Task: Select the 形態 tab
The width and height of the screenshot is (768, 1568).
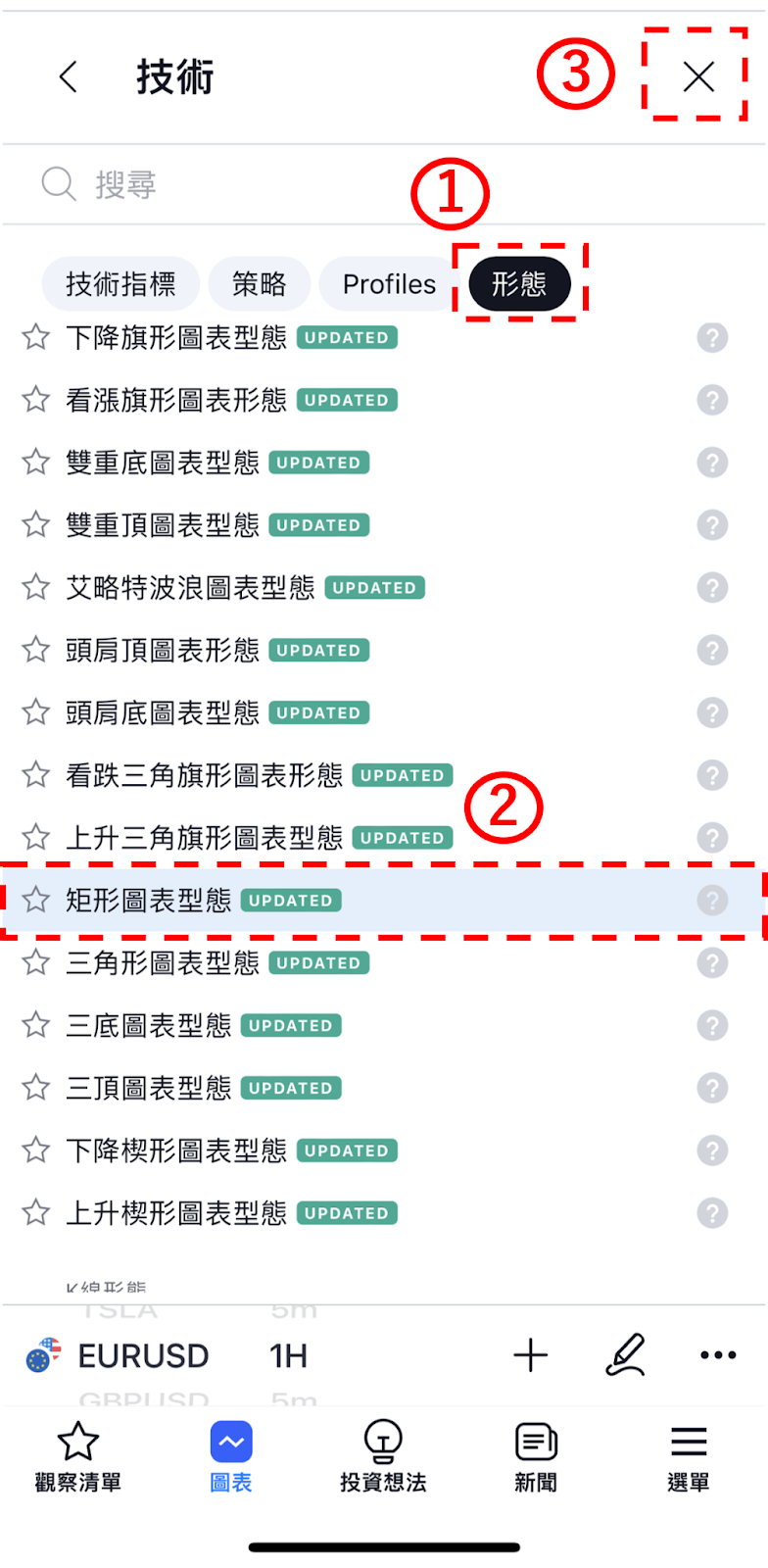Action: (x=519, y=284)
